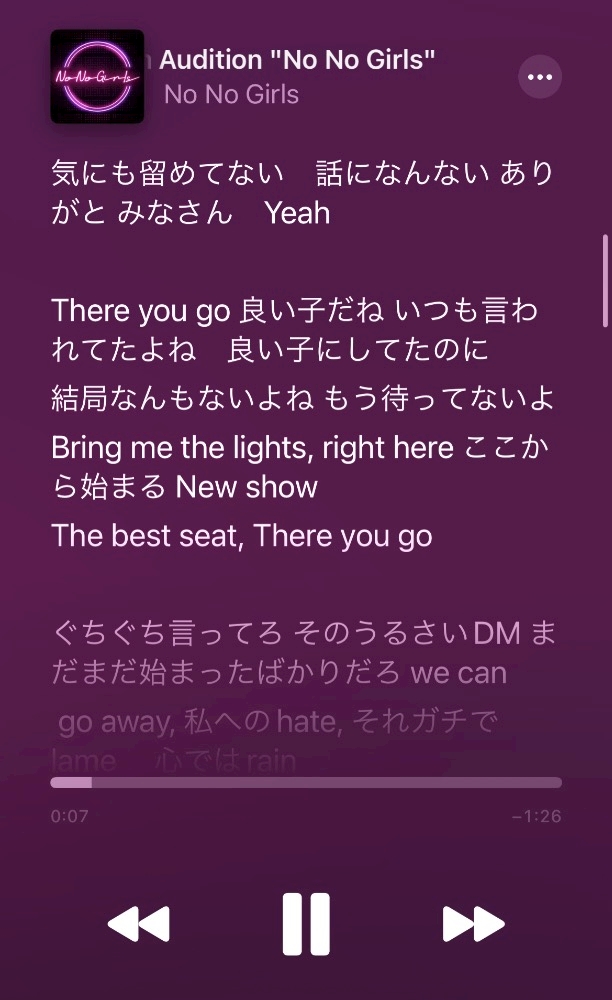
Task: Pause the current song
Action: (x=306, y=924)
